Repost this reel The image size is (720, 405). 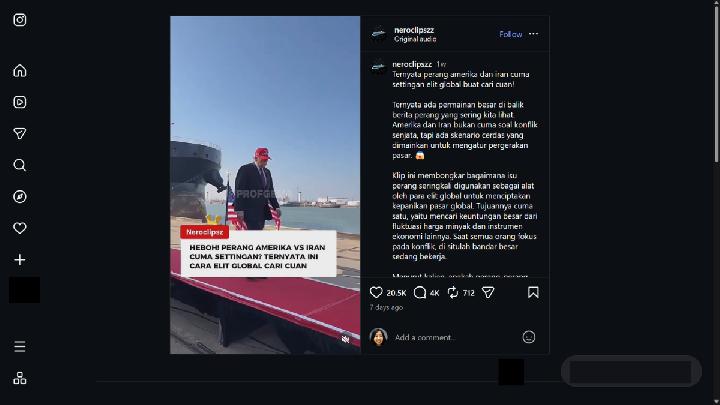453,292
